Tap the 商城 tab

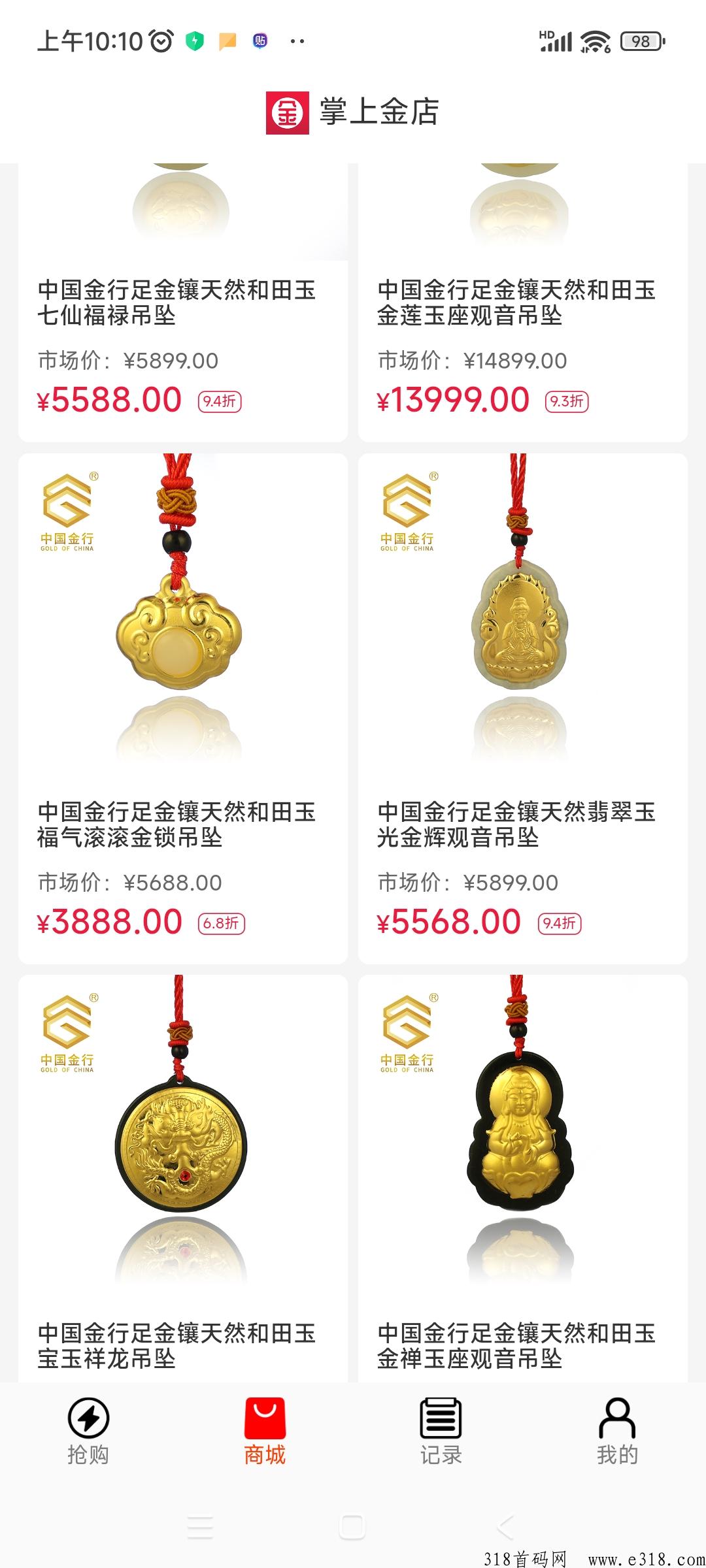[265, 1431]
